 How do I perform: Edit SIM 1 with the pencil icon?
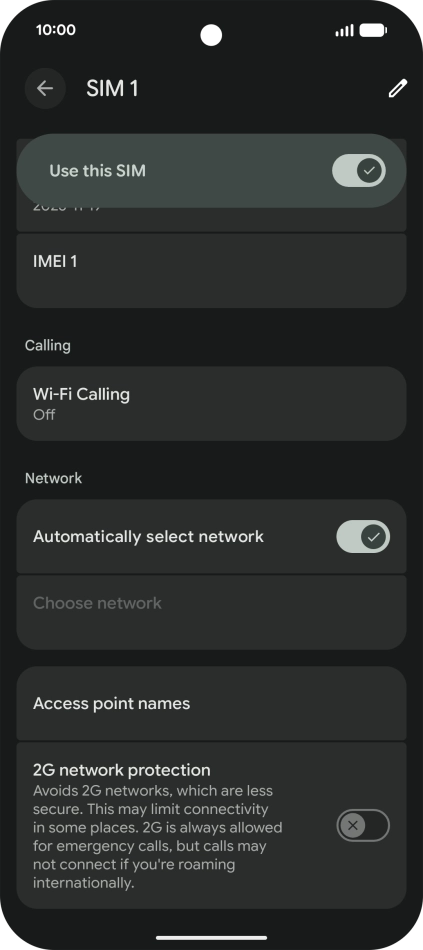(x=398, y=89)
